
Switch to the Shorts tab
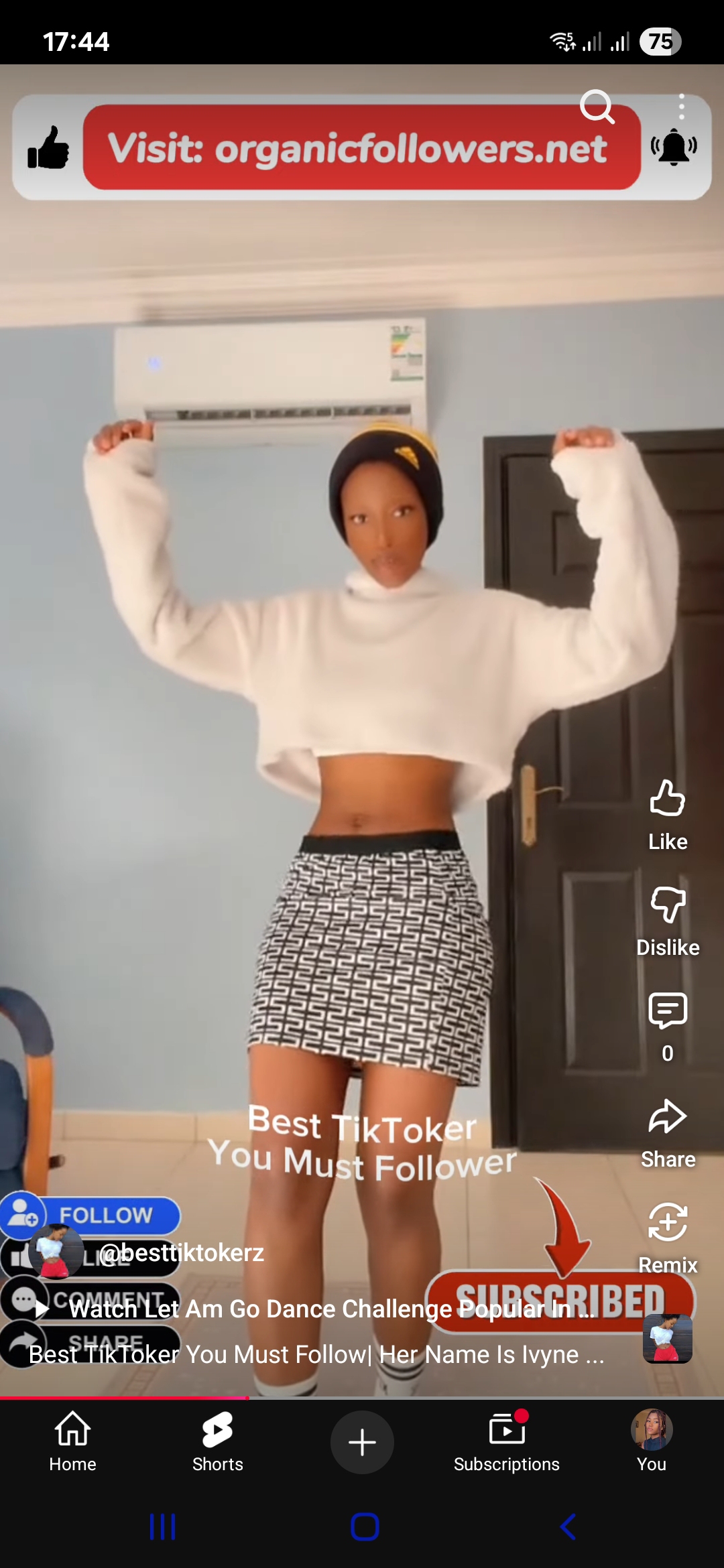coord(217,1442)
